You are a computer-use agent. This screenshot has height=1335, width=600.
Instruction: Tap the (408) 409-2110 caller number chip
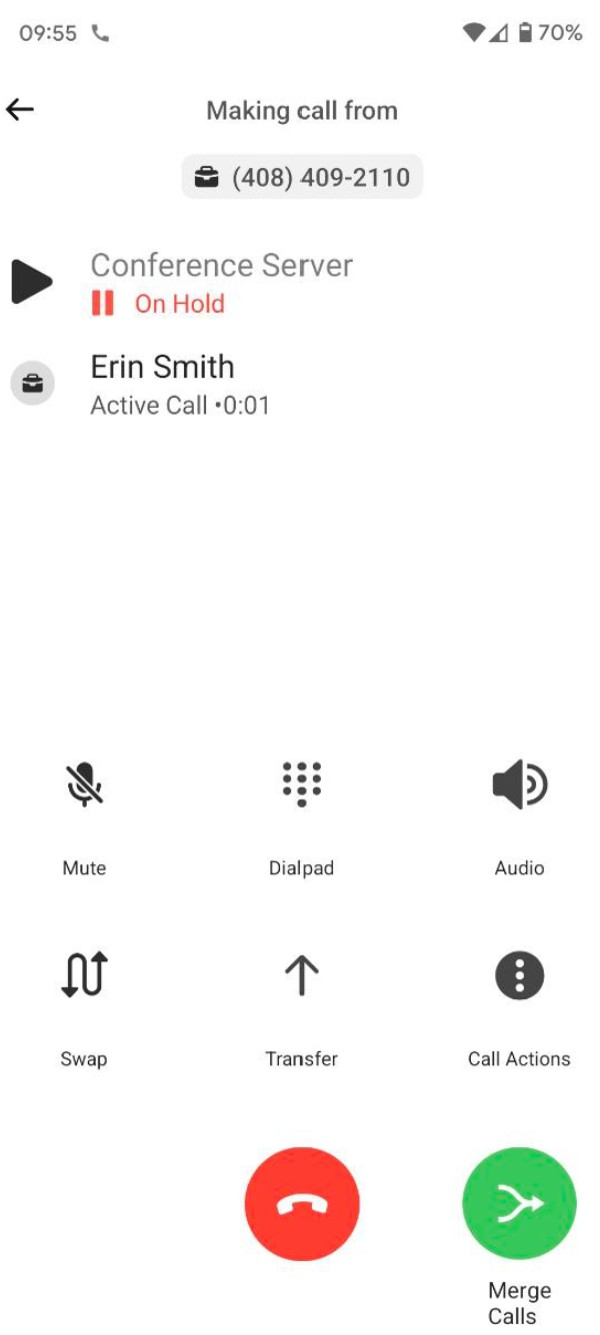coord(302,177)
